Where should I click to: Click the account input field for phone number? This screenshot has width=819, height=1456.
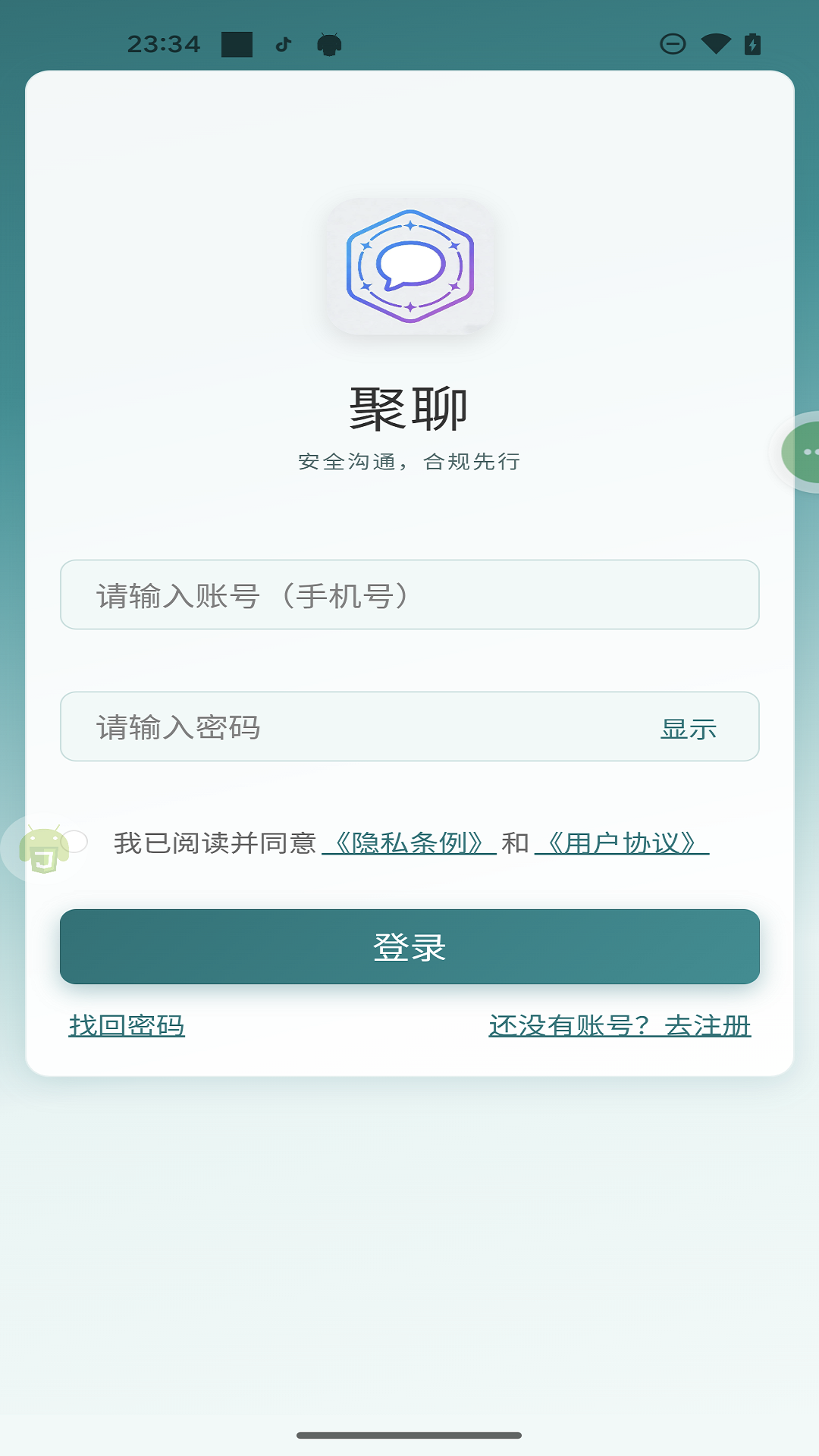(x=409, y=595)
